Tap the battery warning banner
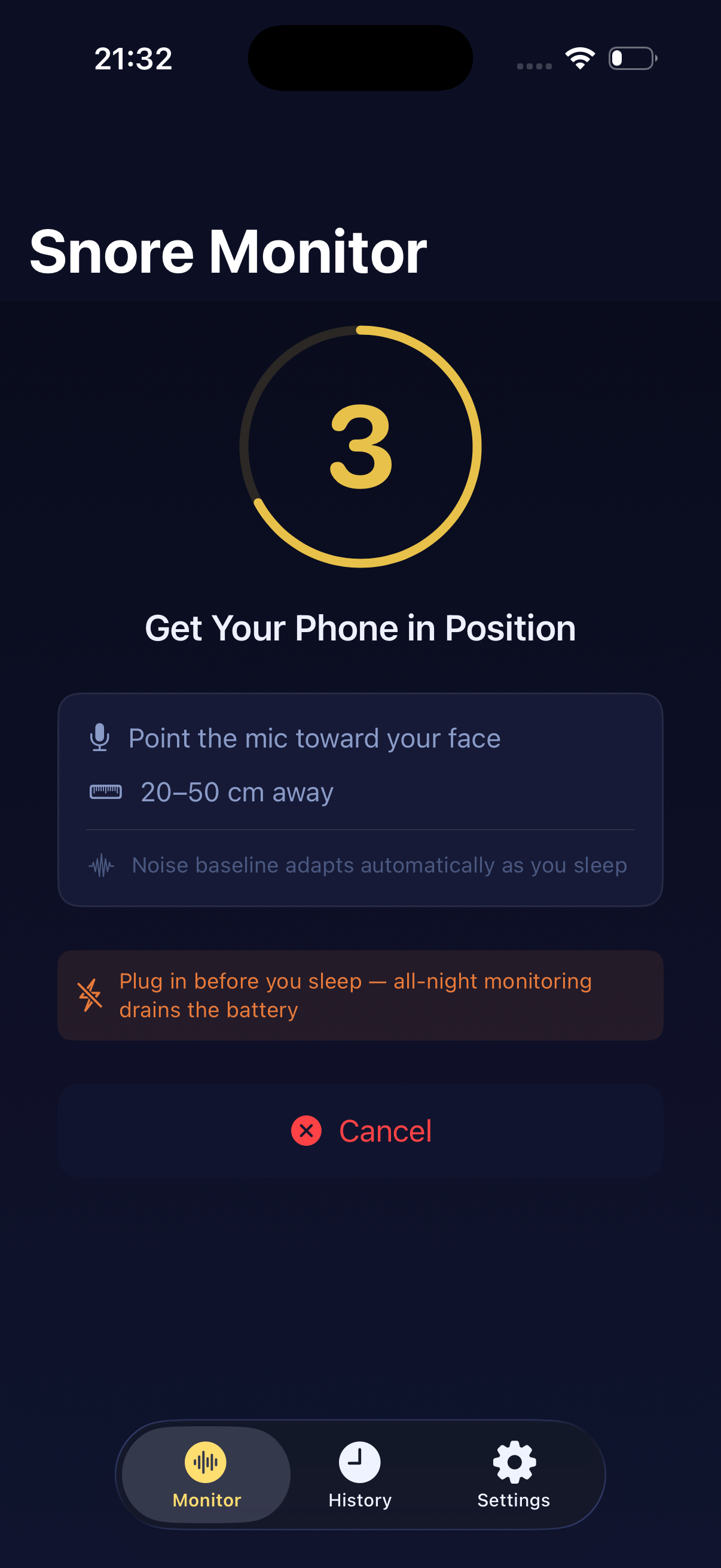This screenshot has height=1568, width=721. 360,994
